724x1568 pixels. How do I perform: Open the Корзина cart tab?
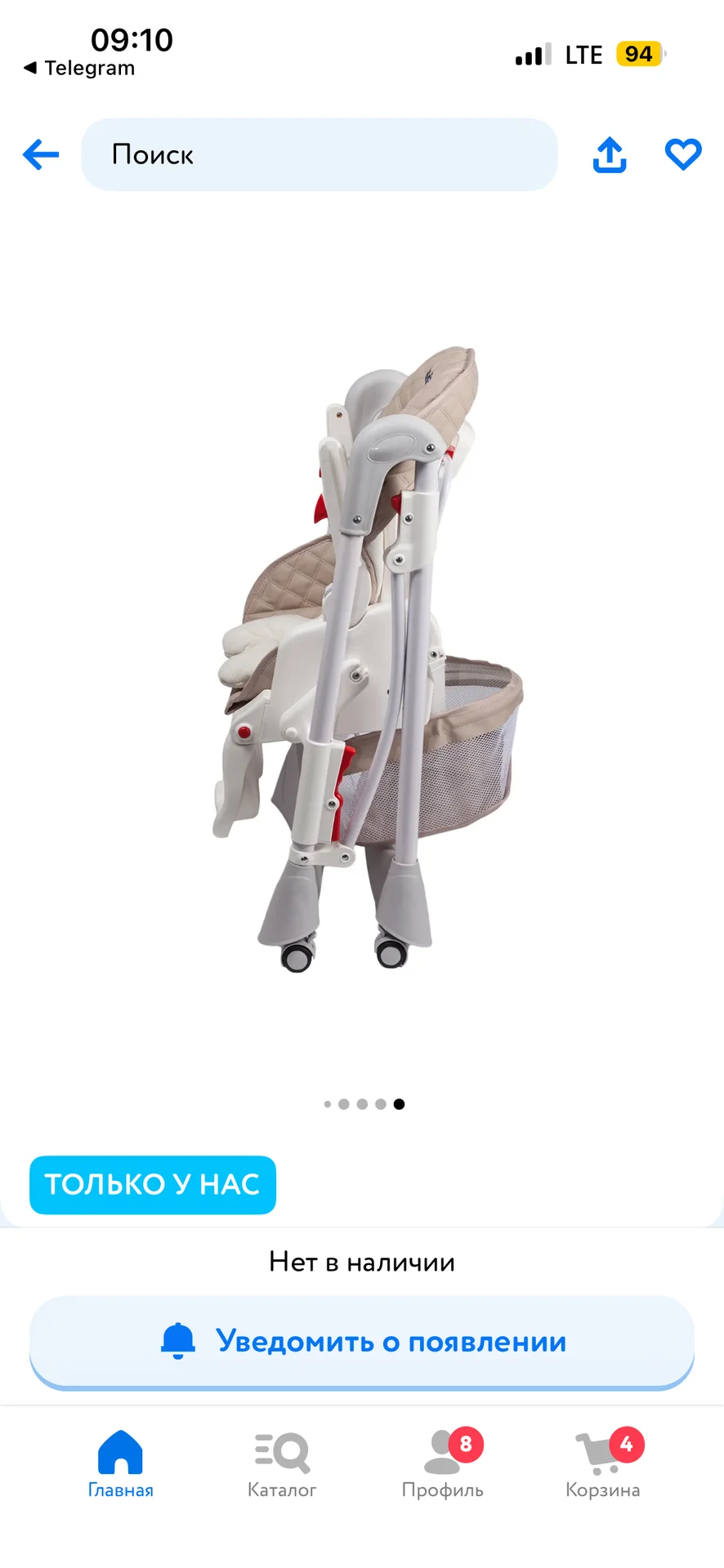click(x=603, y=1464)
